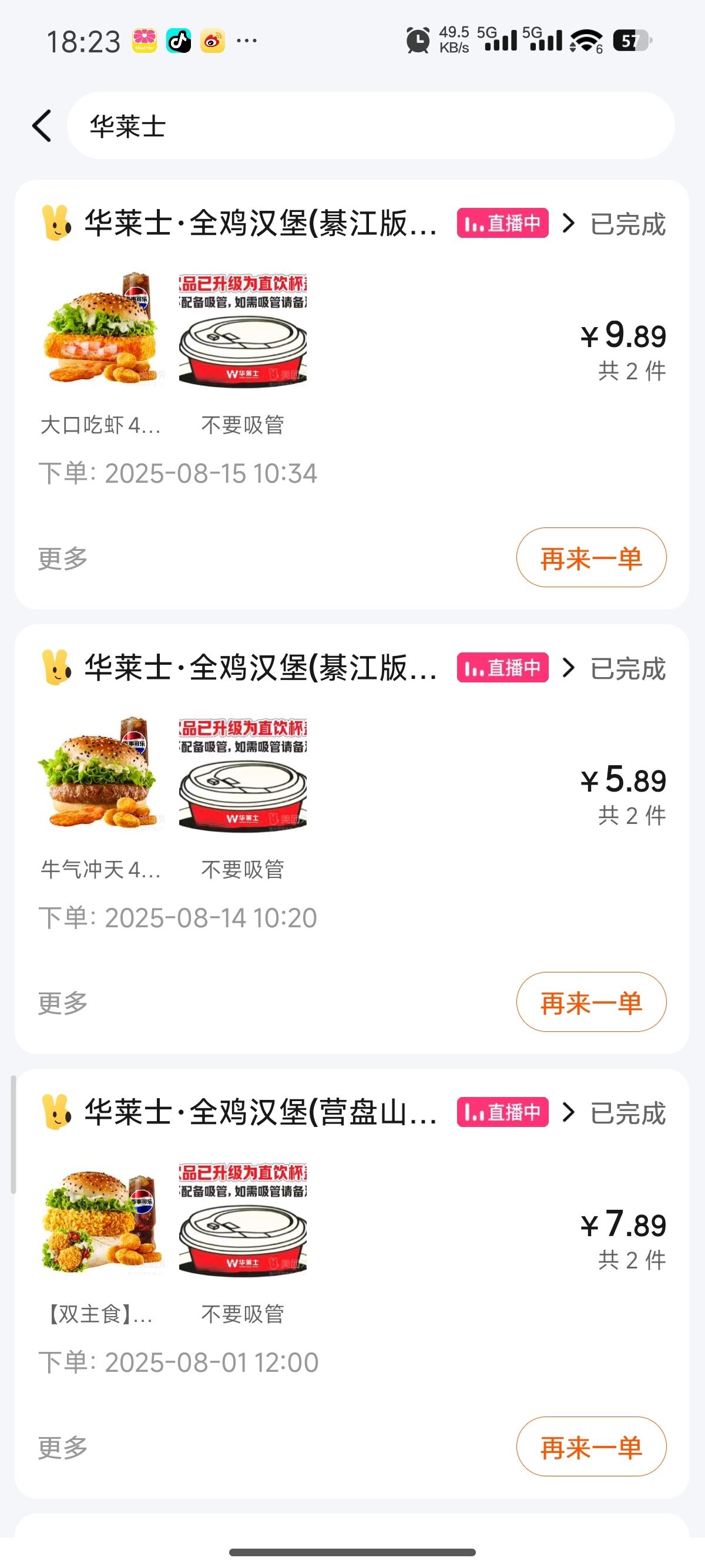Reorder the ¥5.89 order with 再来一单
Viewport: 705px width, 1568px height.
(x=590, y=1002)
